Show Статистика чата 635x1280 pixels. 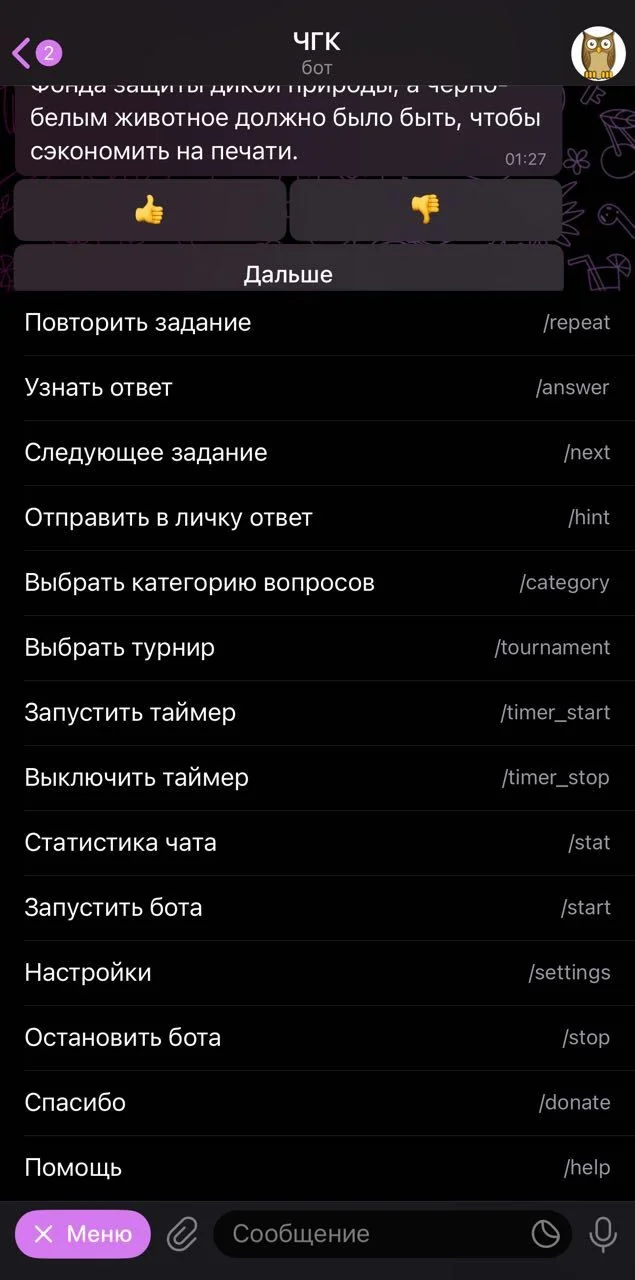317,843
